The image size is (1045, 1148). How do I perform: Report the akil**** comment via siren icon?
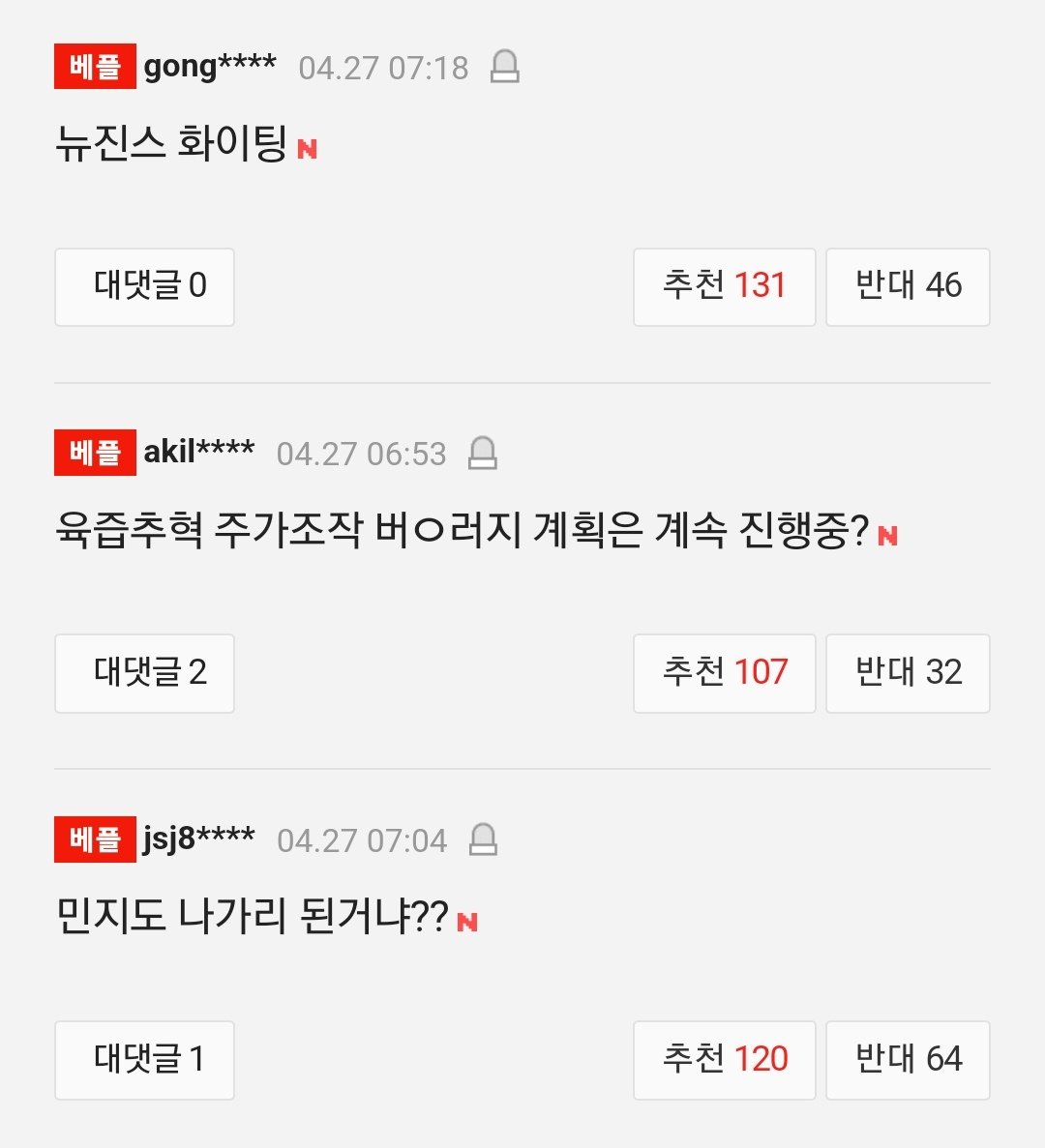[x=482, y=453]
